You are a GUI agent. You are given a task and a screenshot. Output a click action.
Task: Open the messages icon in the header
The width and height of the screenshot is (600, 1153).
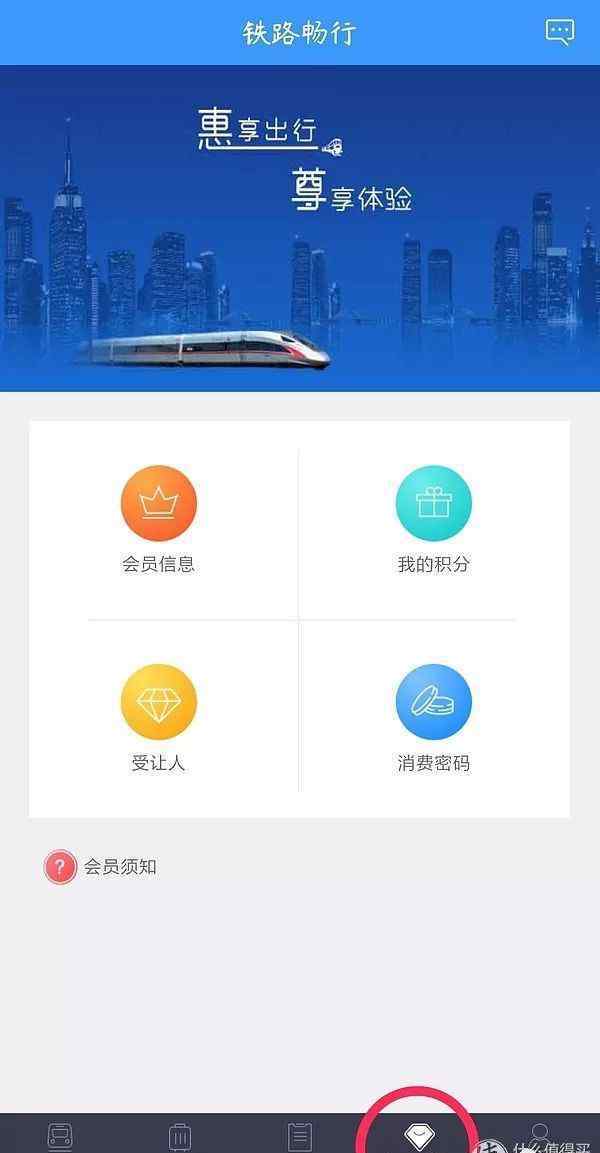(x=560, y=32)
